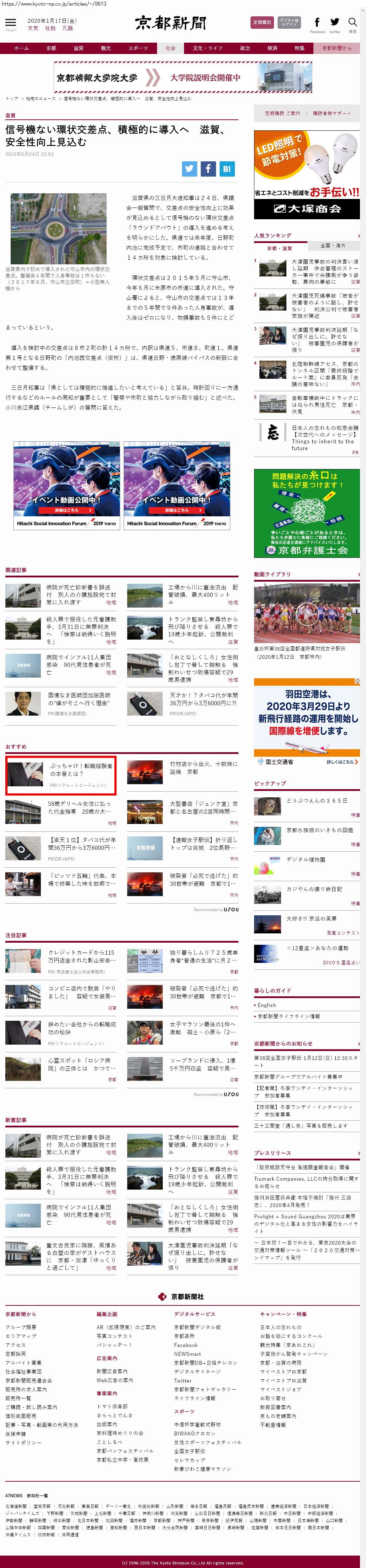Switch ranking to 全国・海外 tab
Viewport: 366px width, 1568px height.
pos(333,245)
